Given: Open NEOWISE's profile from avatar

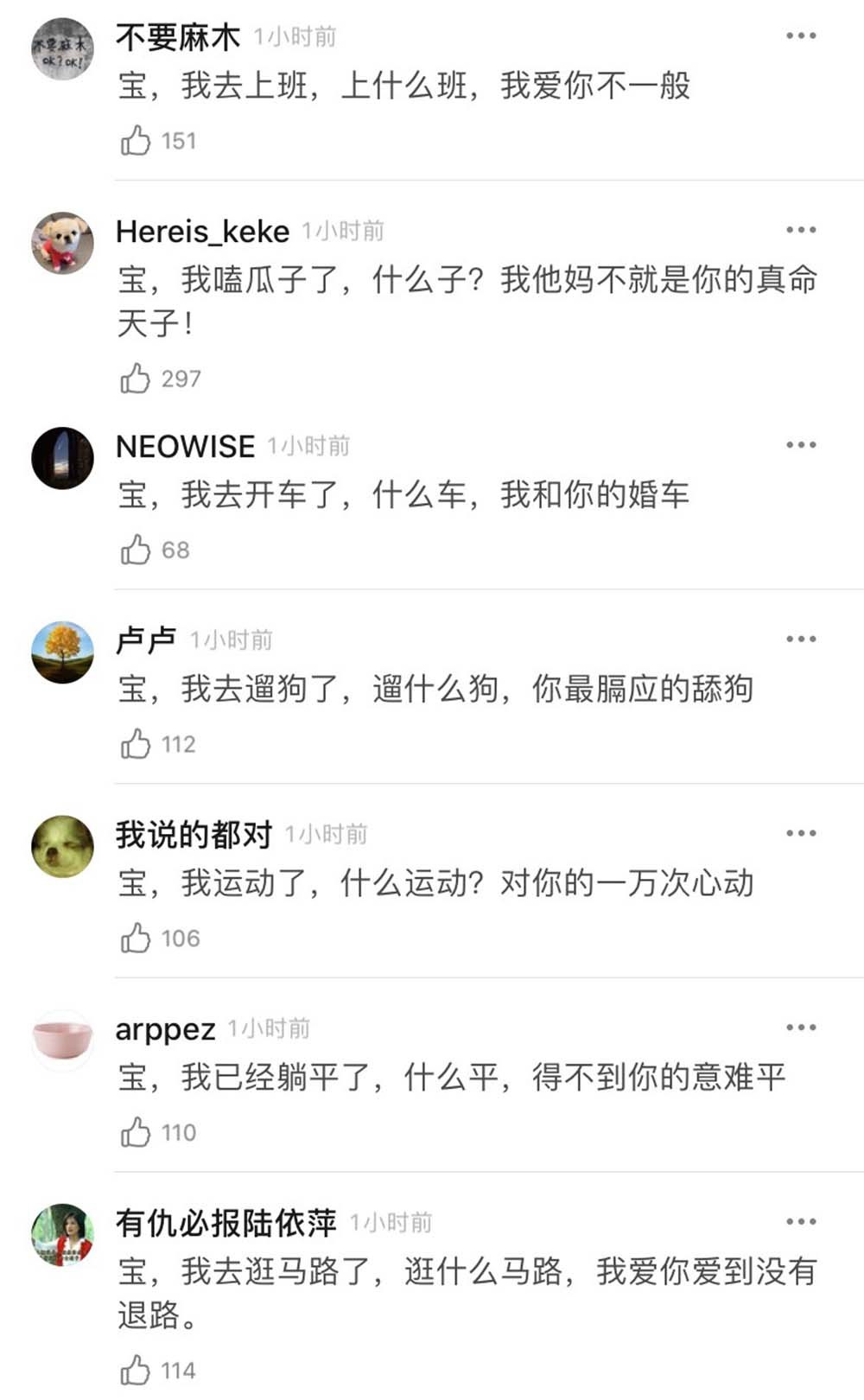Looking at the screenshot, I should coord(62,457).
